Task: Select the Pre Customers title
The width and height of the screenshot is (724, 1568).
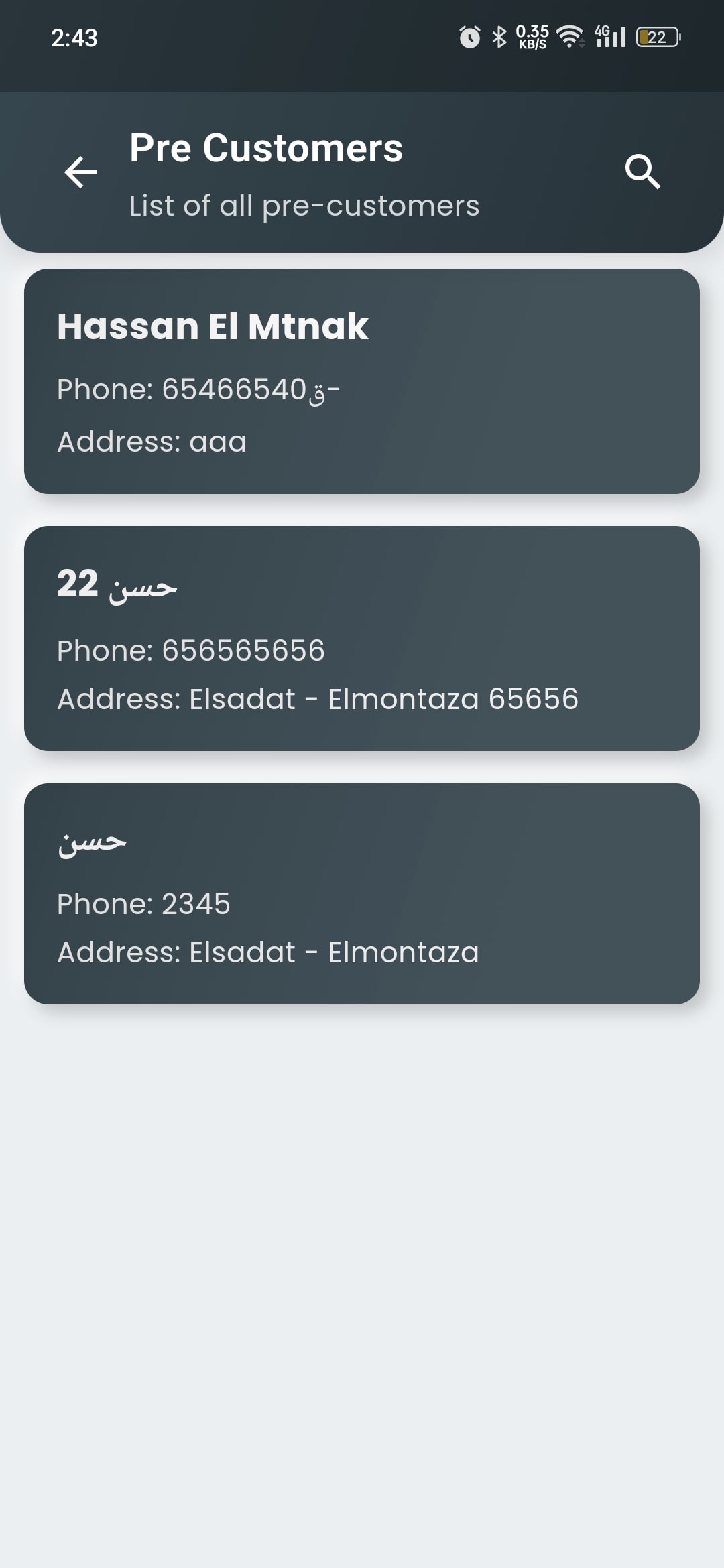Action: pos(265,147)
